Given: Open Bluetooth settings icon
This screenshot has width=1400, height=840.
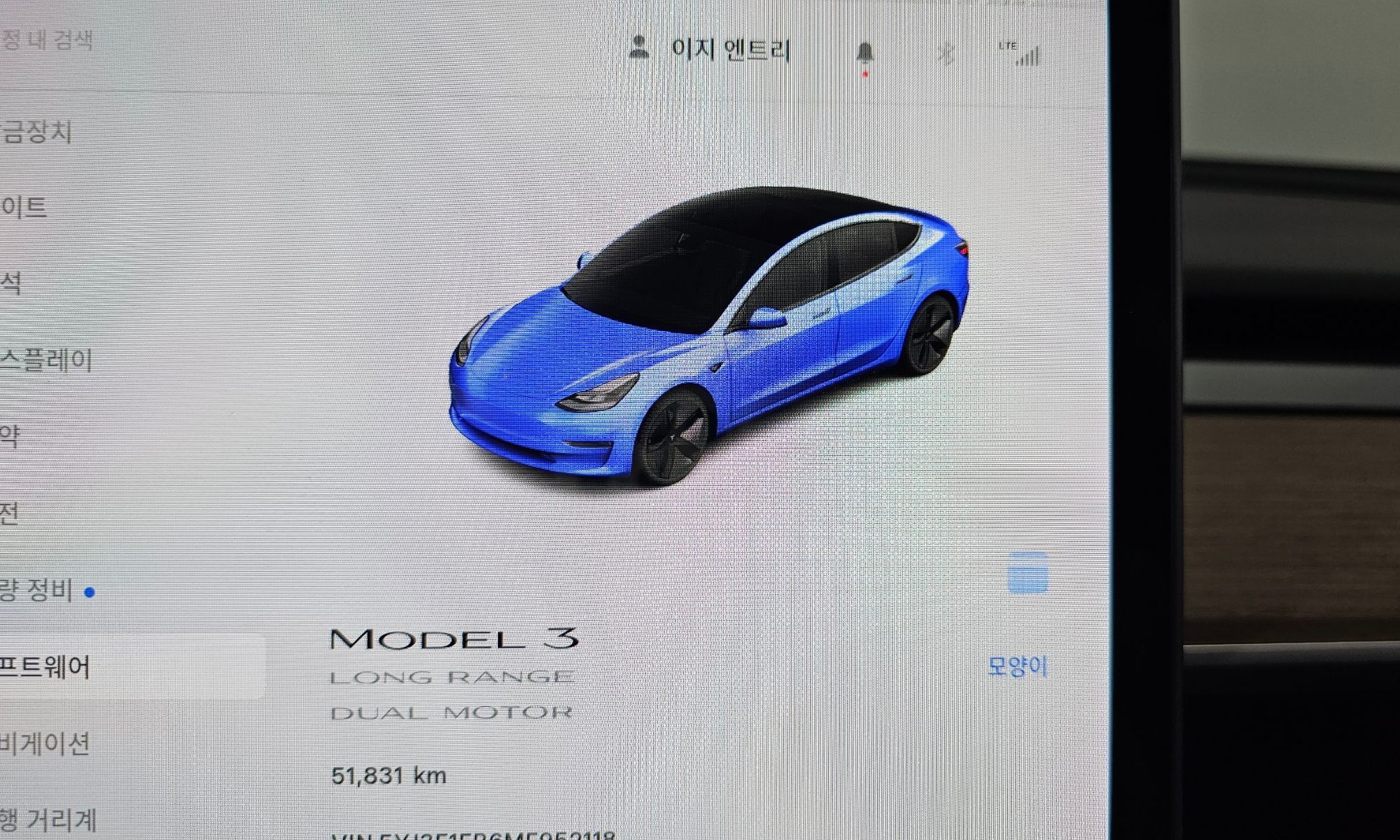Looking at the screenshot, I should [946, 53].
